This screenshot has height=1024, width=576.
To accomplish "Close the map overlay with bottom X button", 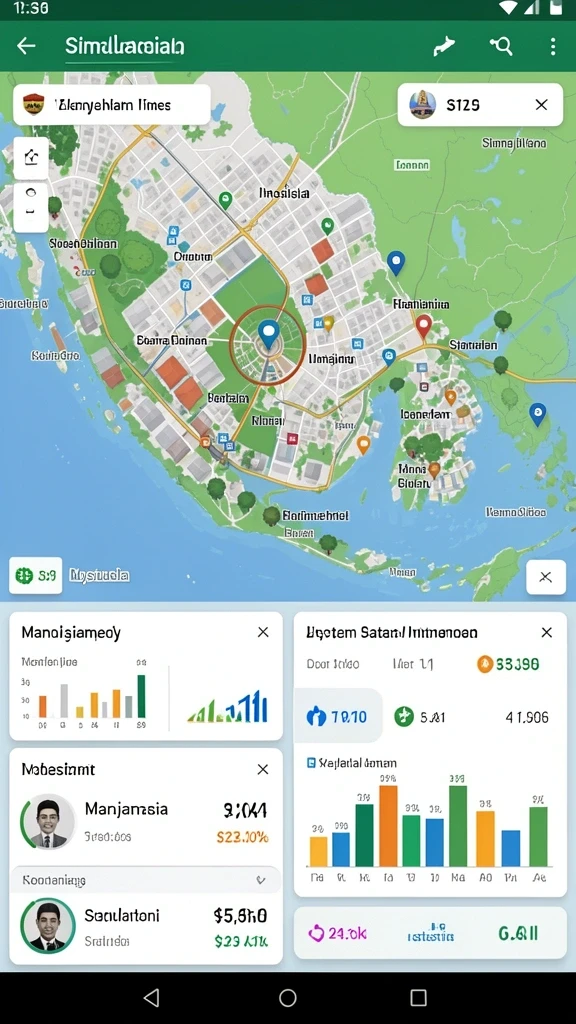I will [546, 577].
